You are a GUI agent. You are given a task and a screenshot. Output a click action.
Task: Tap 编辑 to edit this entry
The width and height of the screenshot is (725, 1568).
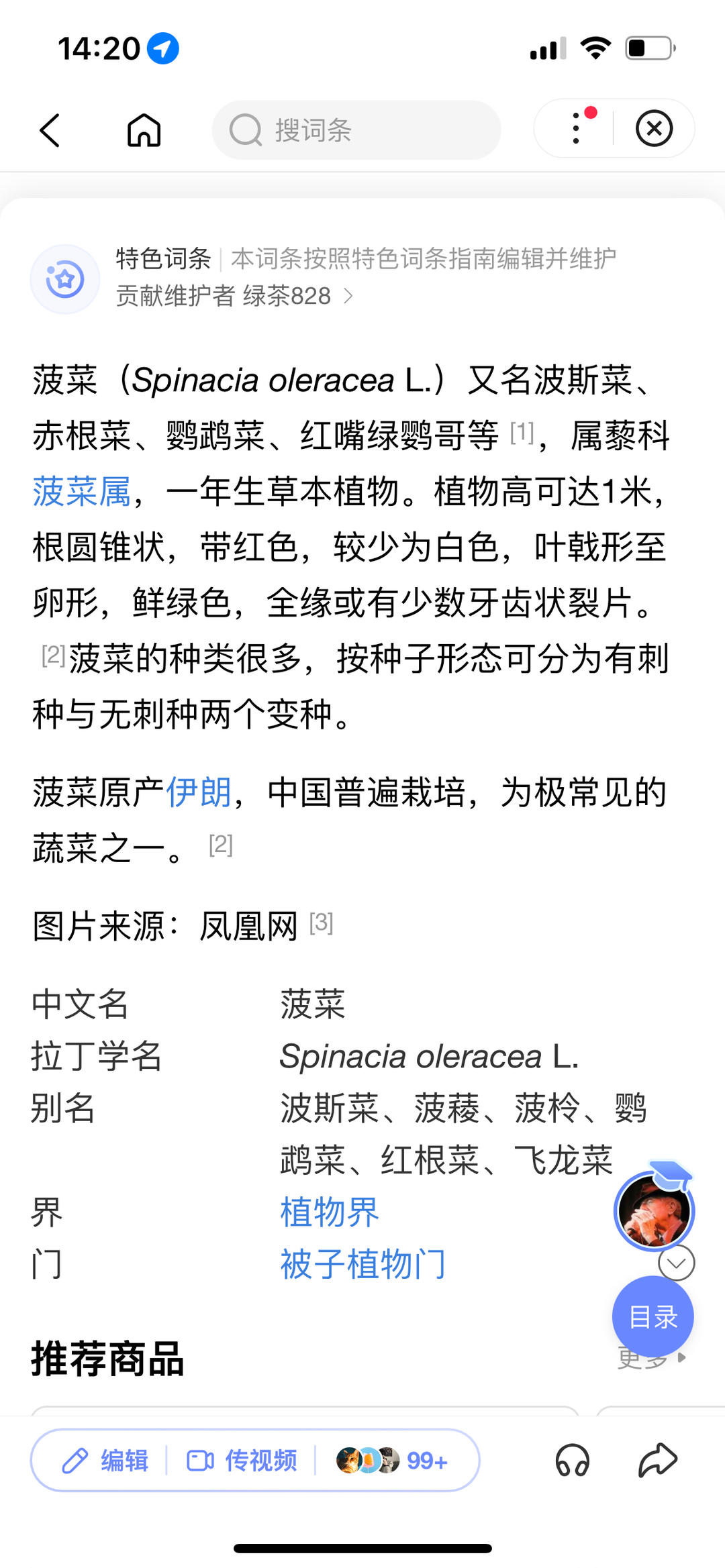[105, 1460]
